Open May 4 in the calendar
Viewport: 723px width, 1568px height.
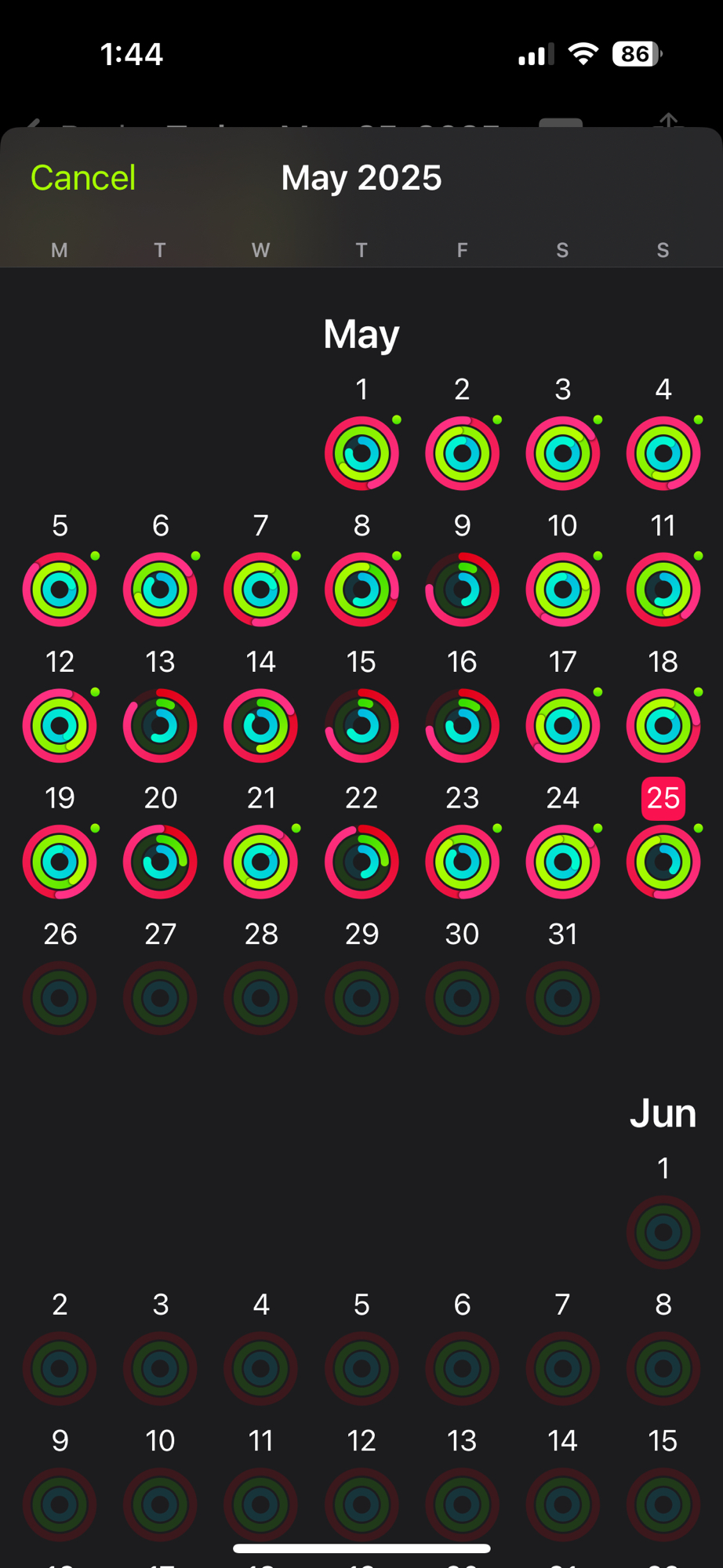click(663, 453)
